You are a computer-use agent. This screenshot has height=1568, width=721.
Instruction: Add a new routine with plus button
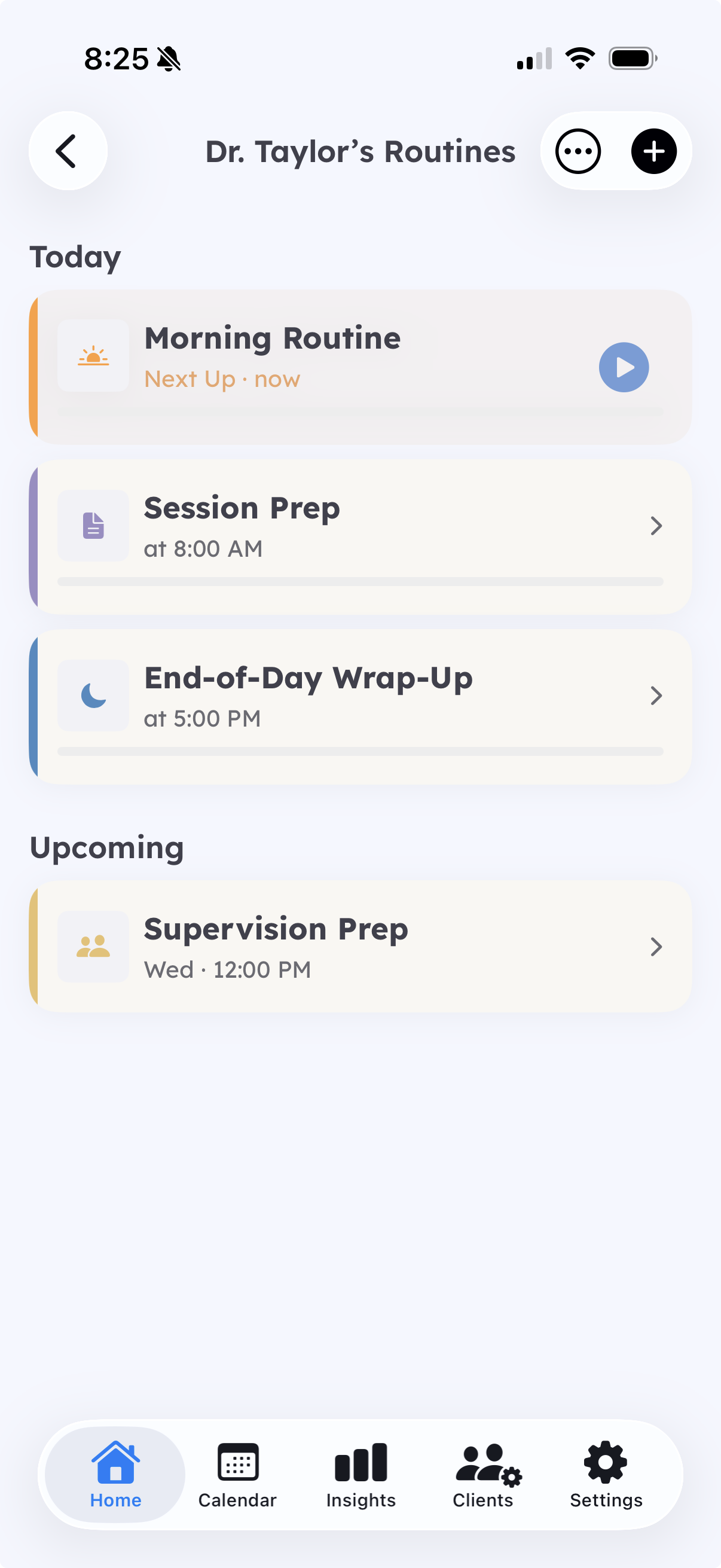coord(653,151)
